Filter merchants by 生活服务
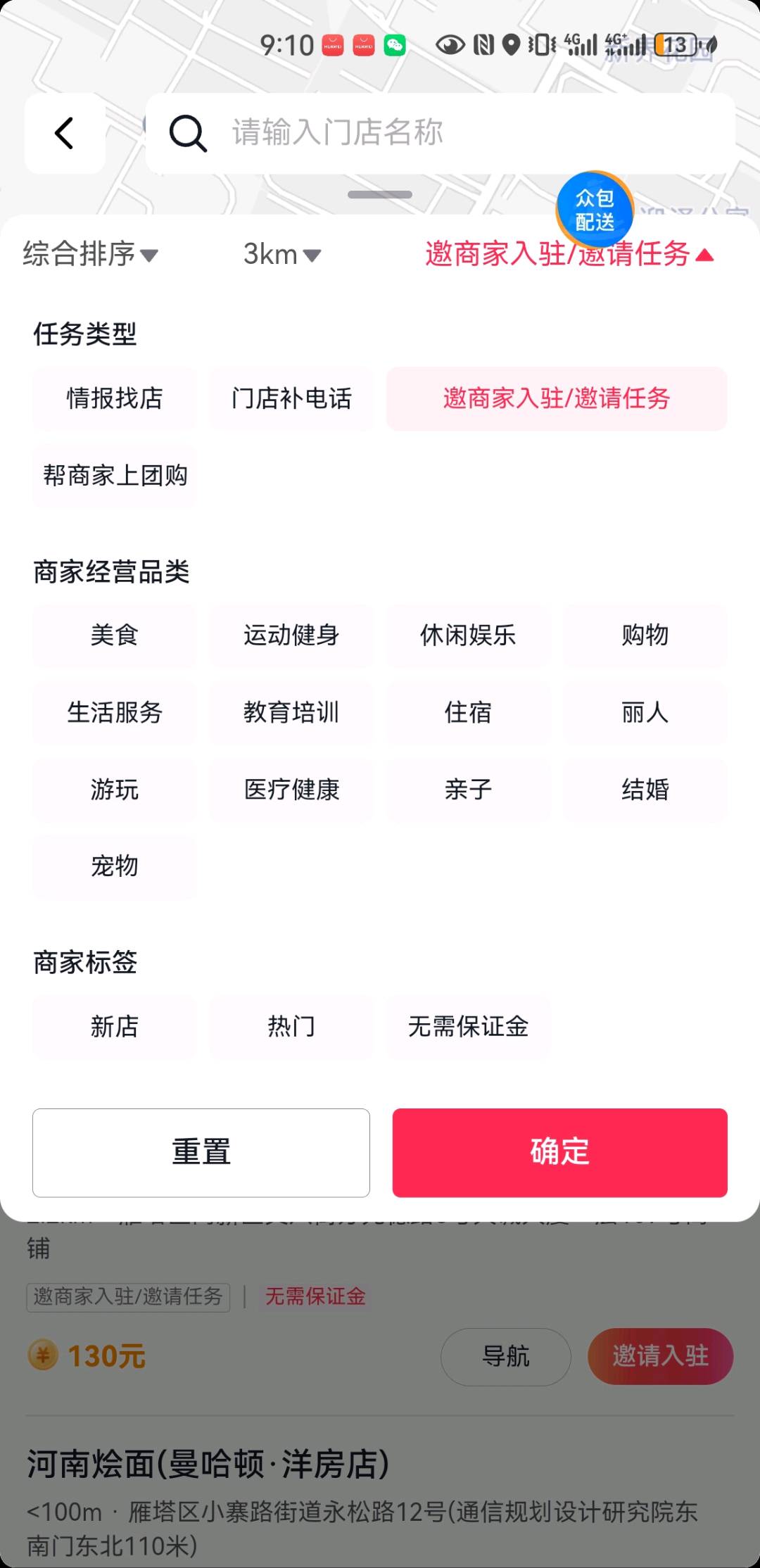Image resolution: width=760 pixels, height=1568 pixels. tap(114, 712)
